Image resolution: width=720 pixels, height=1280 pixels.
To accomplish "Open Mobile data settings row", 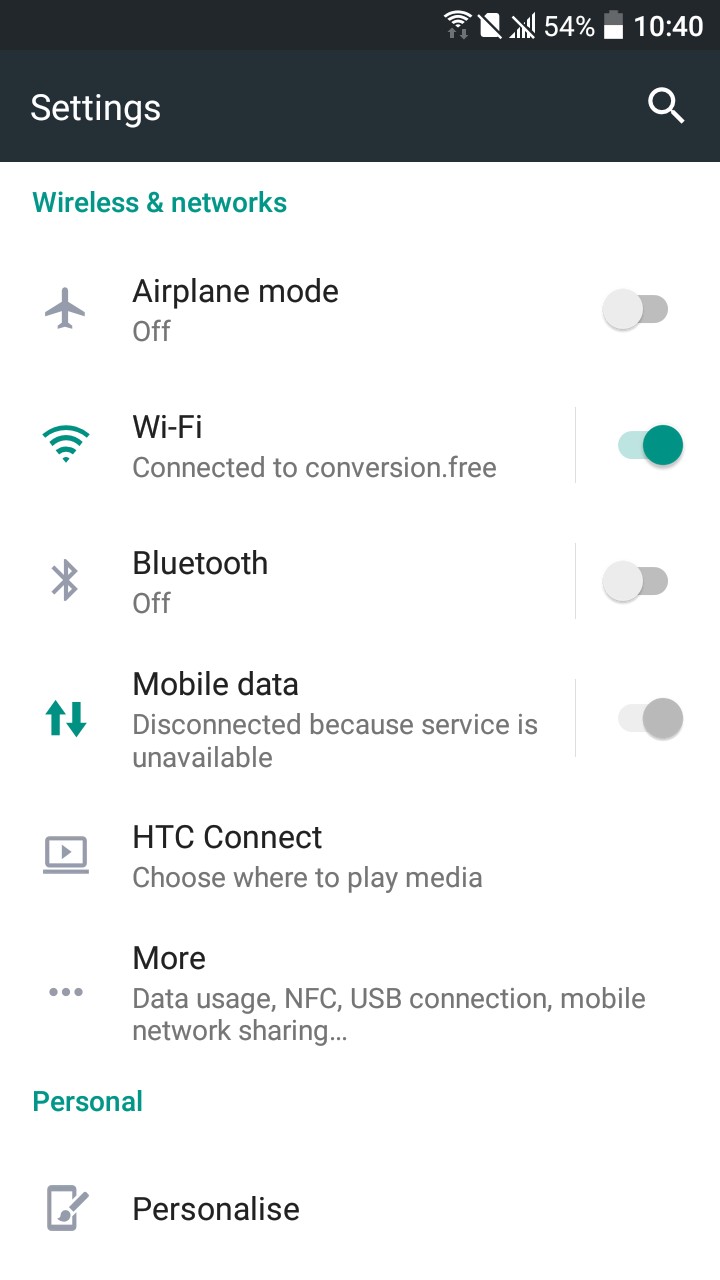I will coord(334,719).
